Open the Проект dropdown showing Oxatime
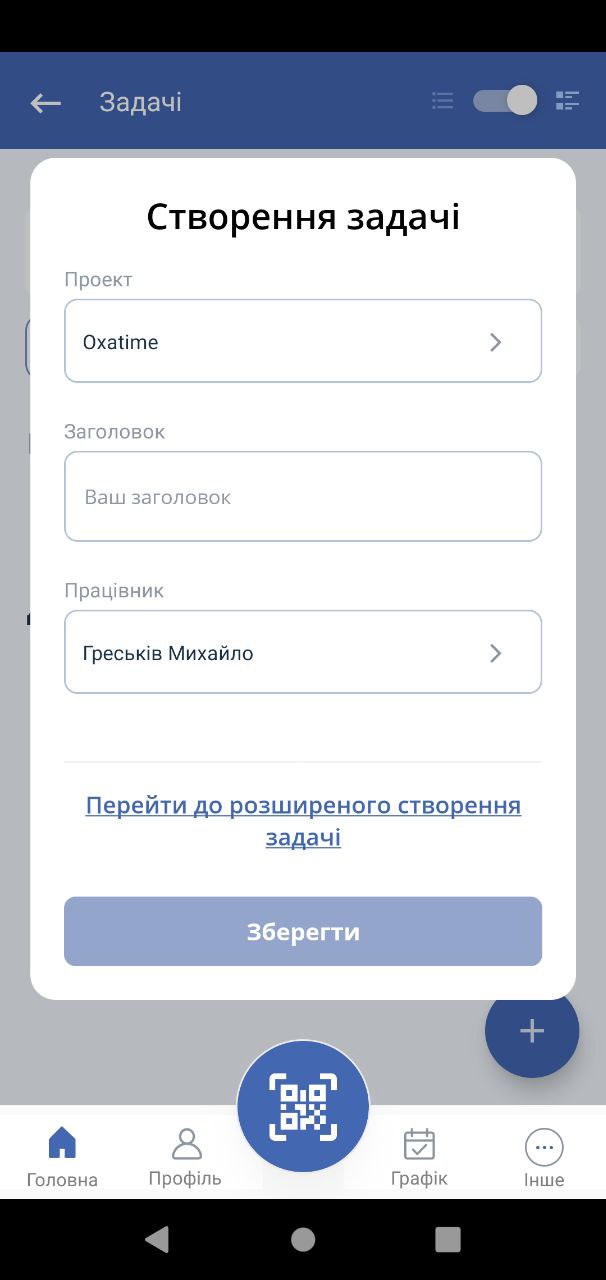606x1280 pixels. coord(303,342)
